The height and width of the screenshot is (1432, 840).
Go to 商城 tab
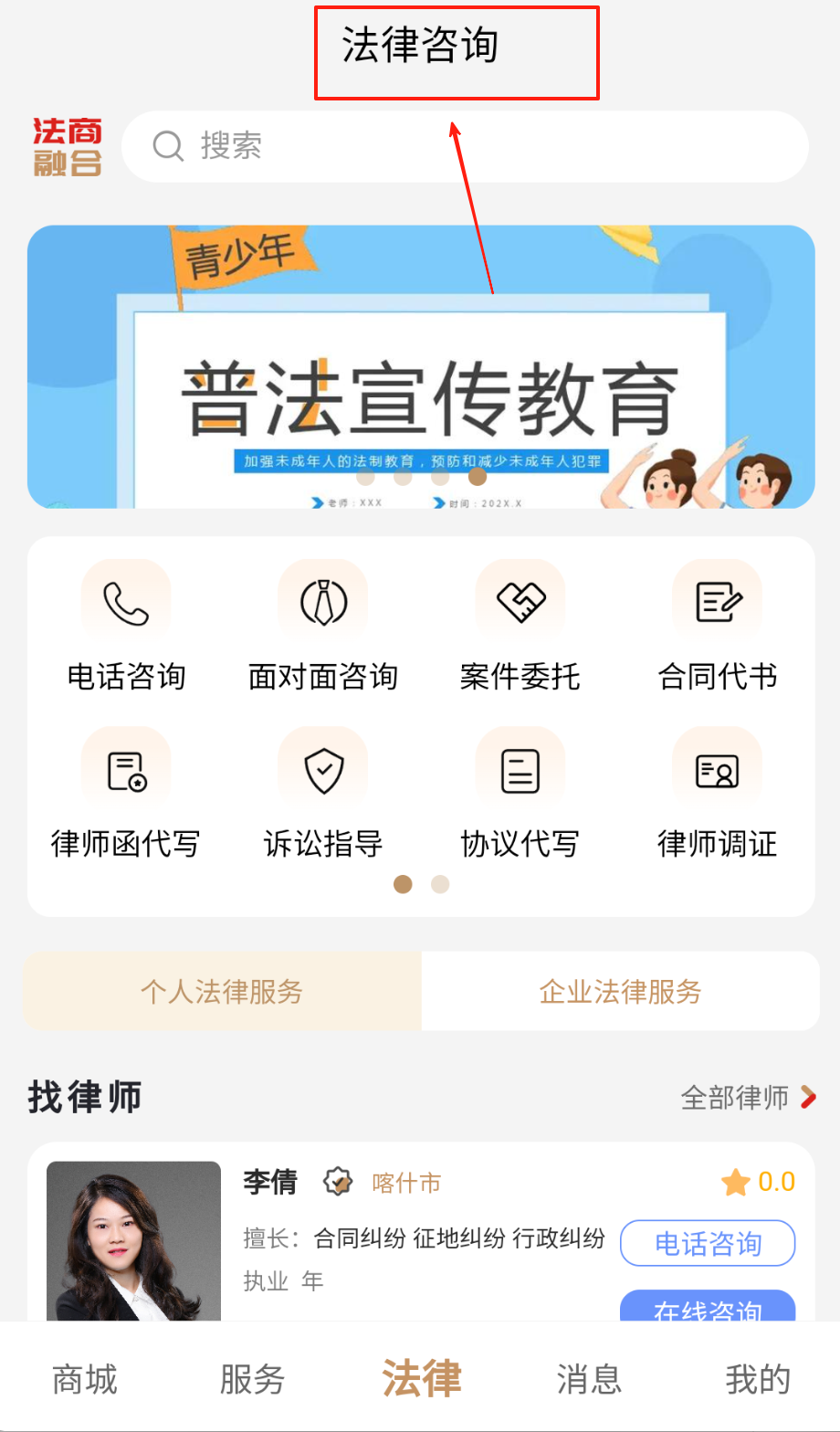click(85, 1379)
